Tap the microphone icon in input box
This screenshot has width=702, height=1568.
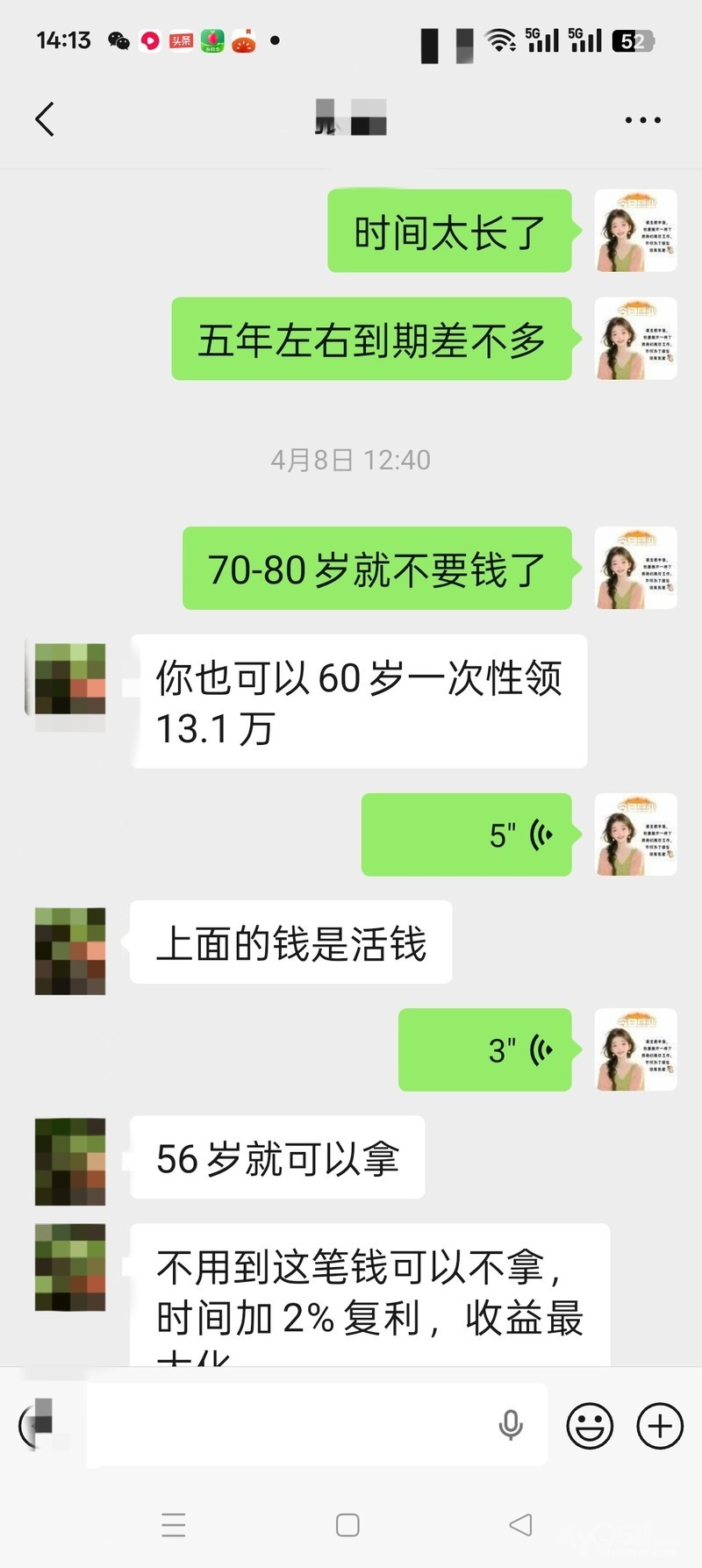[x=511, y=1425]
